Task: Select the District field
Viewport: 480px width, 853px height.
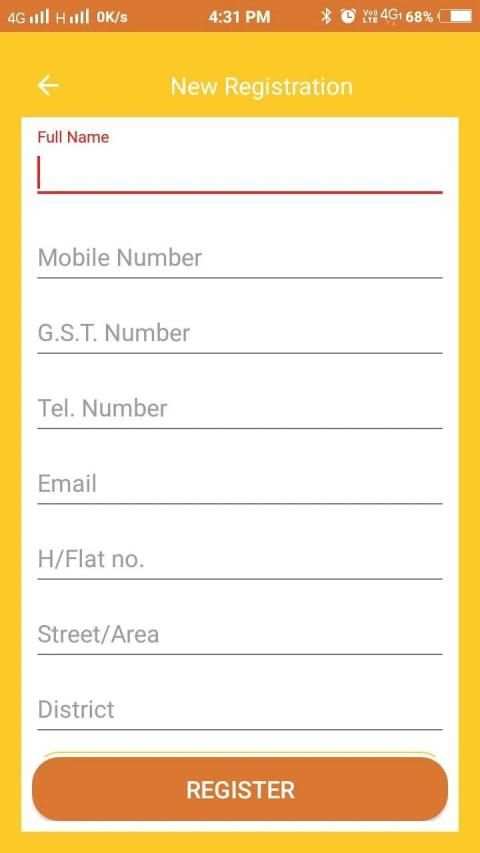Action: coord(239,710)
